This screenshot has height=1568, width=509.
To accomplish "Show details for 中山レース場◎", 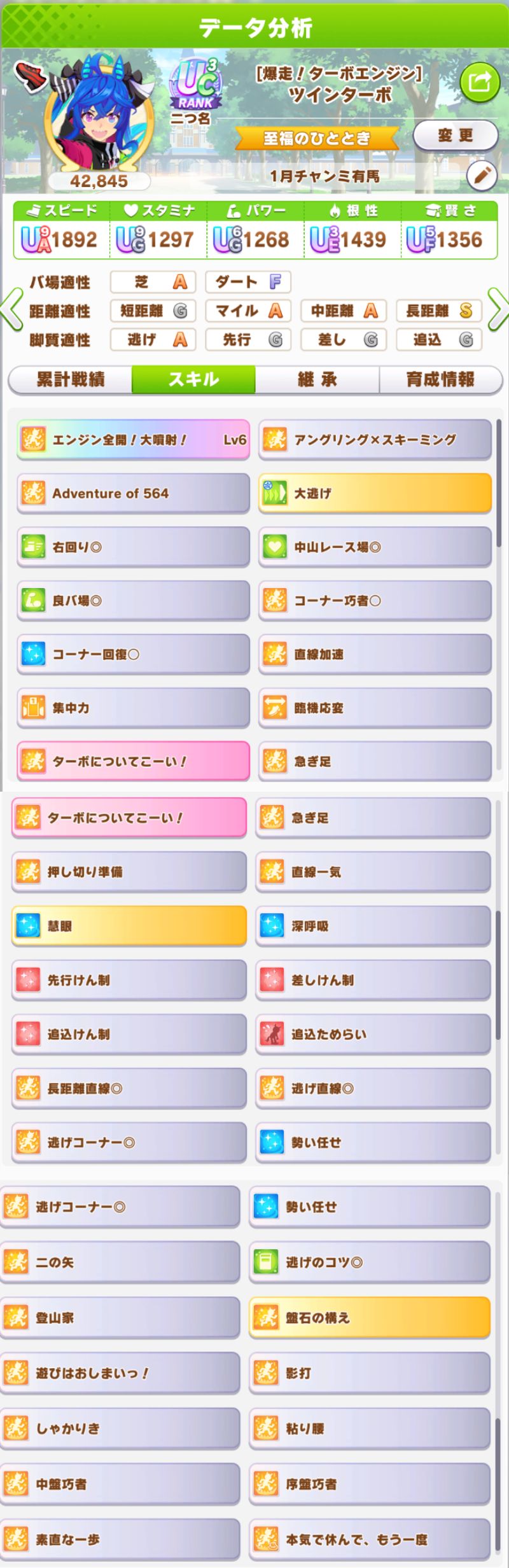I will click(x=375, y=547).
